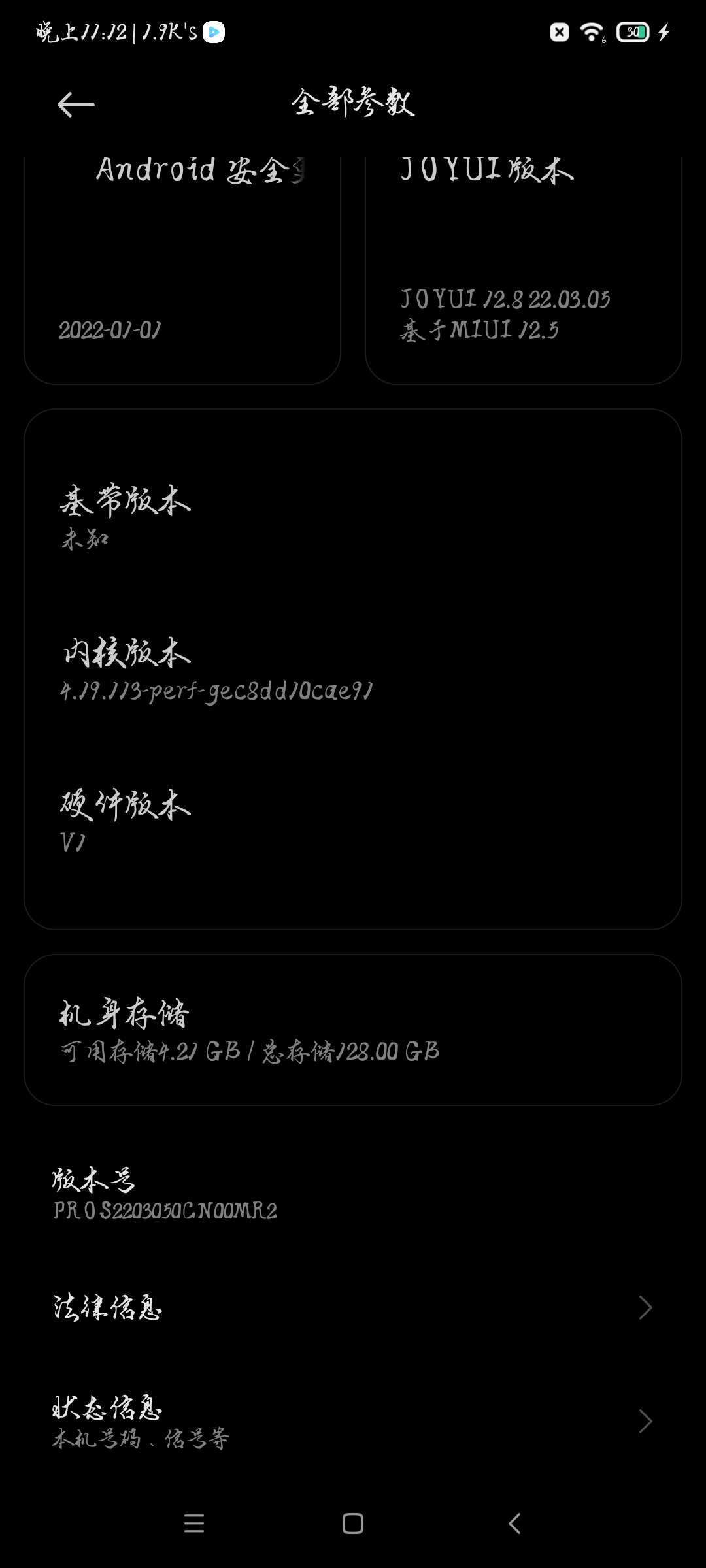Open 法律信息 legal information
This screenshot has height=1568, width=706.
coord(353,1307)
